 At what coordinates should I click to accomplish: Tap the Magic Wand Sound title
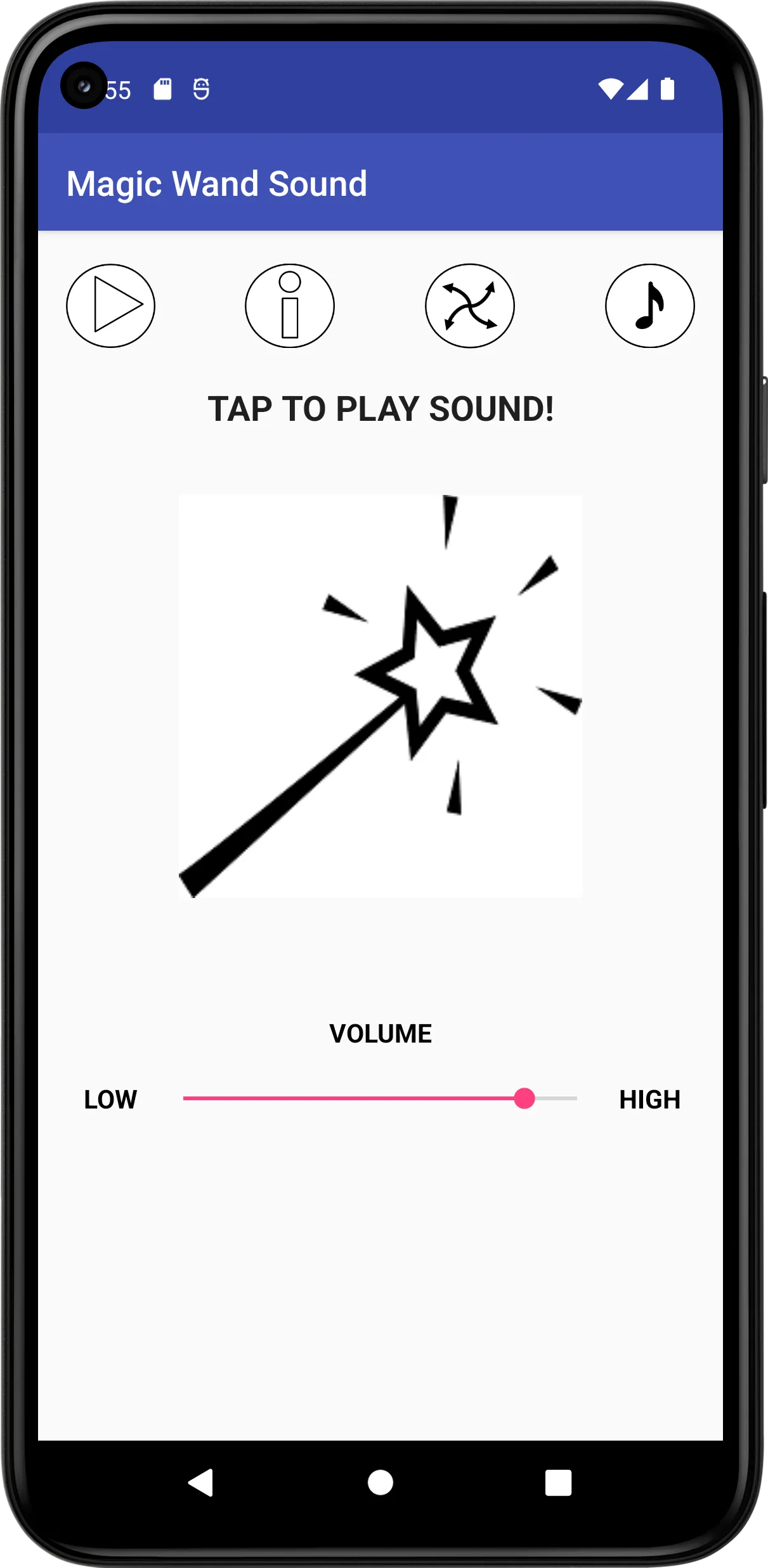218,183
